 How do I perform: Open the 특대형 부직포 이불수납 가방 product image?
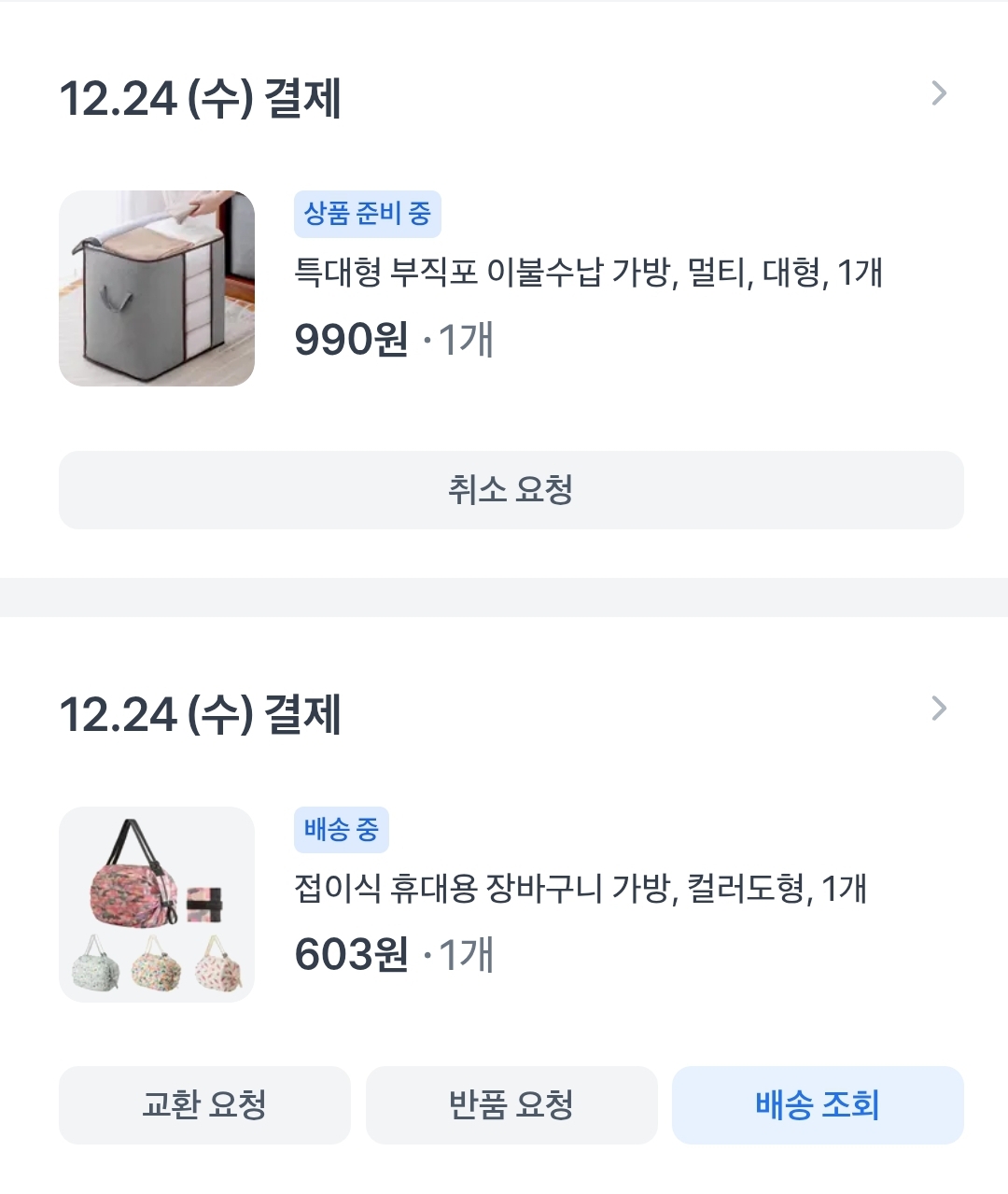tap(157, 288)
